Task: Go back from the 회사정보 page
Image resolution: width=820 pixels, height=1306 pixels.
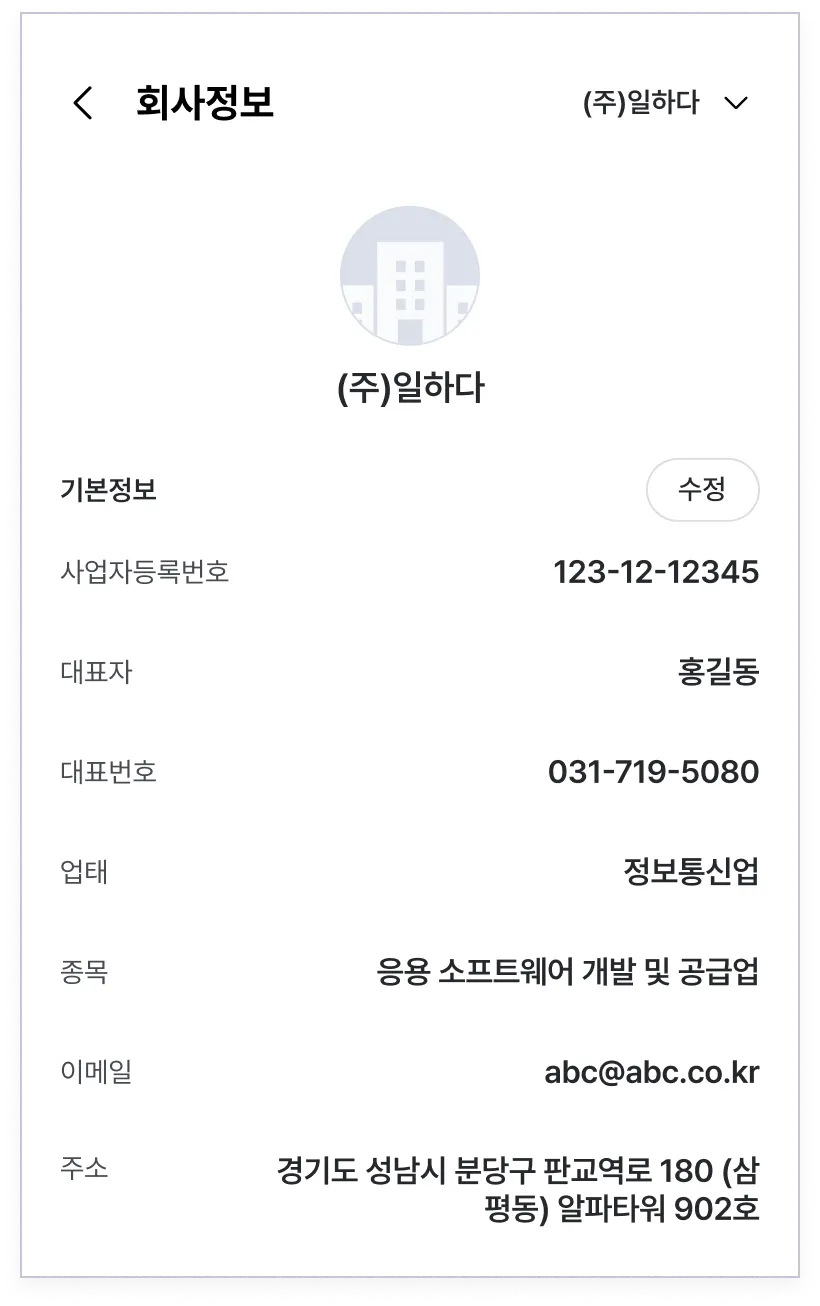Action: 83,103
